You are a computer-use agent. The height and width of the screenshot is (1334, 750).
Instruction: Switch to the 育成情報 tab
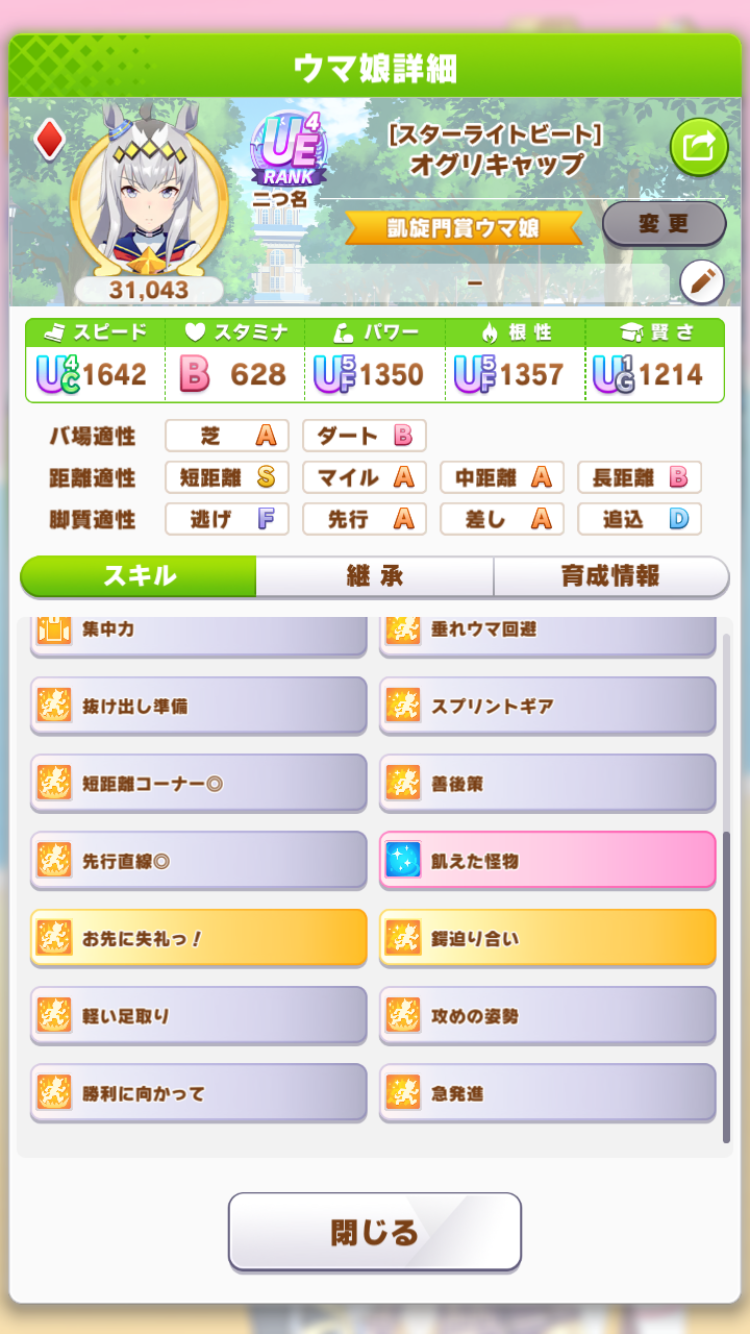tap(610, 576)
